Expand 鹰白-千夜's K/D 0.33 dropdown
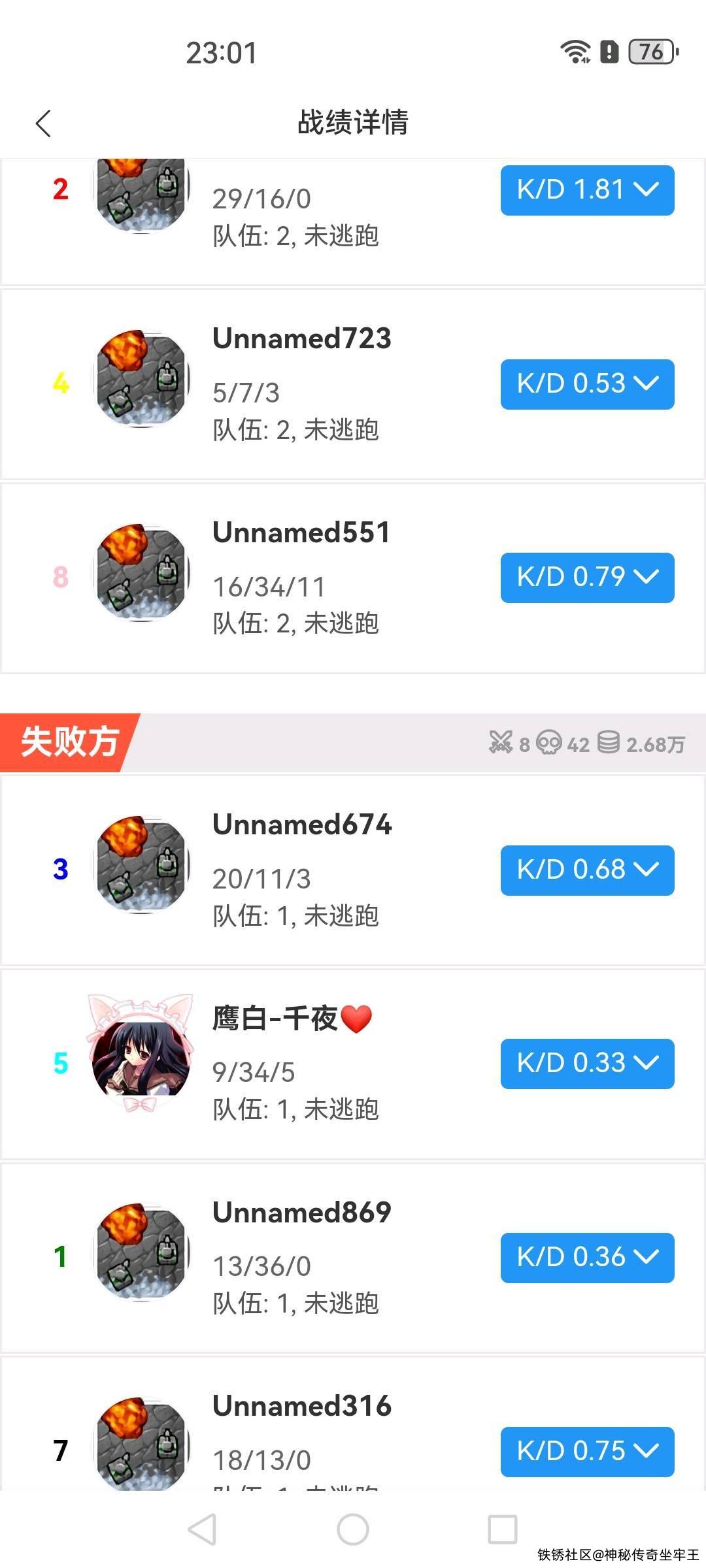Viewport: 706px width, 1568px height. tap(587, 1064)
